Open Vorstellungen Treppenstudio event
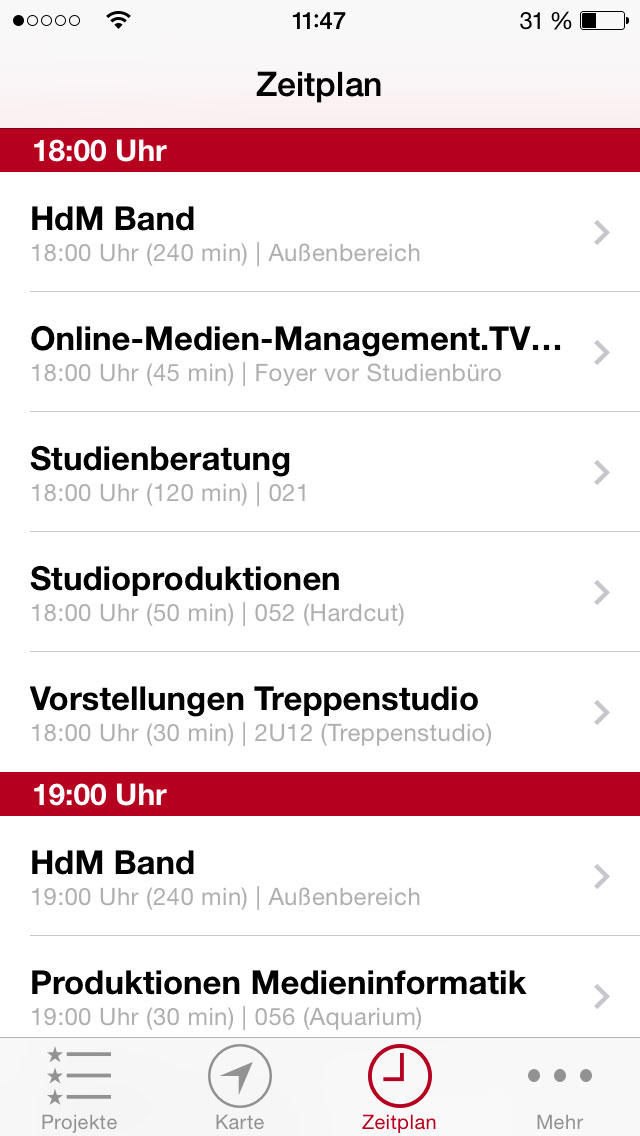640x1136 pixels. (x=320, y=712)
